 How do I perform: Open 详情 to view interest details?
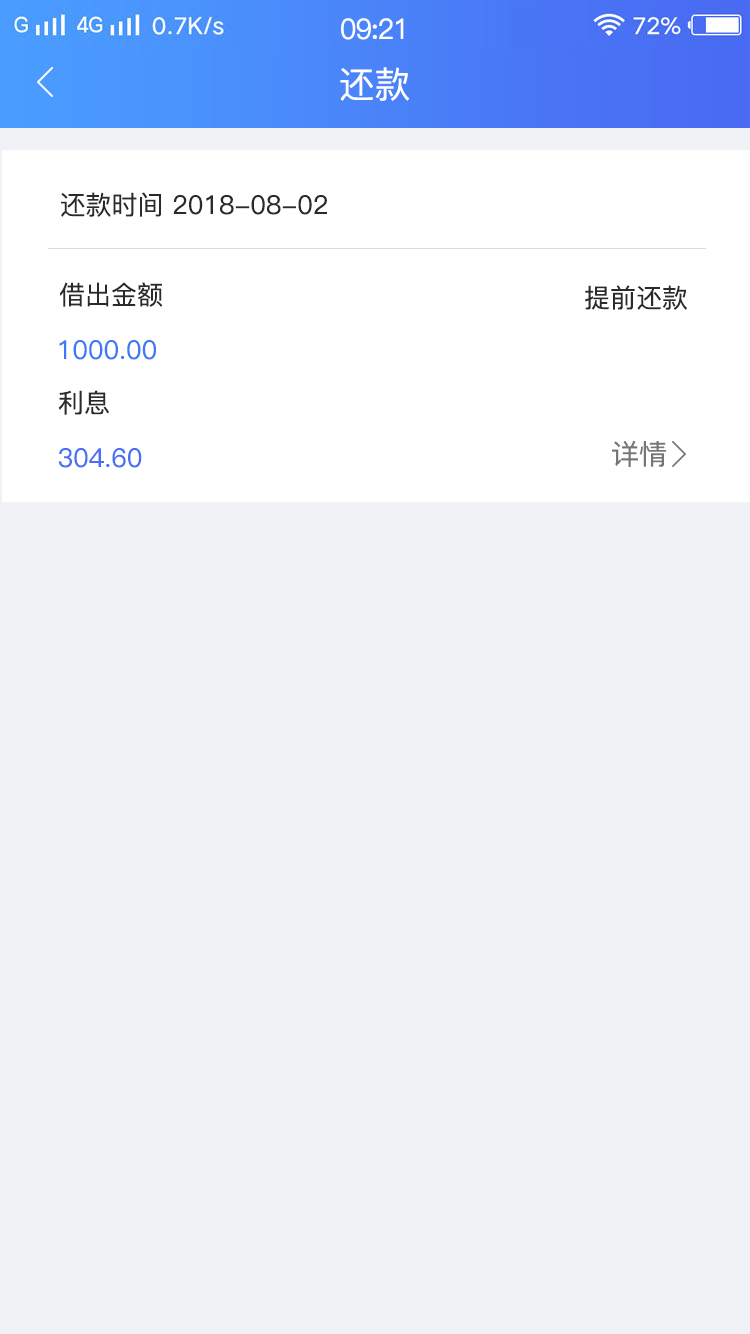pos(650,455)
